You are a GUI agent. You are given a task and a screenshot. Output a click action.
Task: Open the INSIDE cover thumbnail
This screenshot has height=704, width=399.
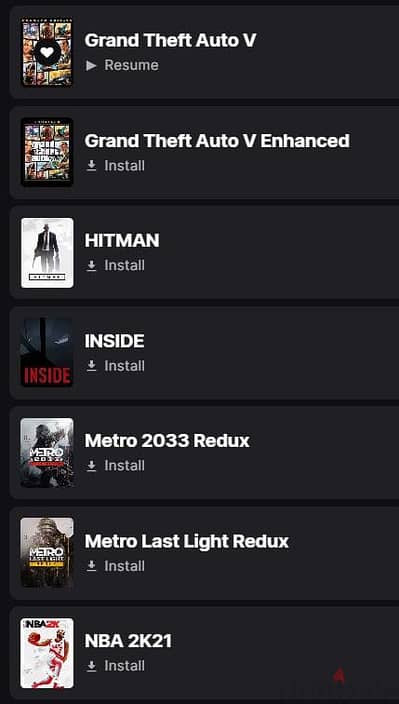[47, 352]
